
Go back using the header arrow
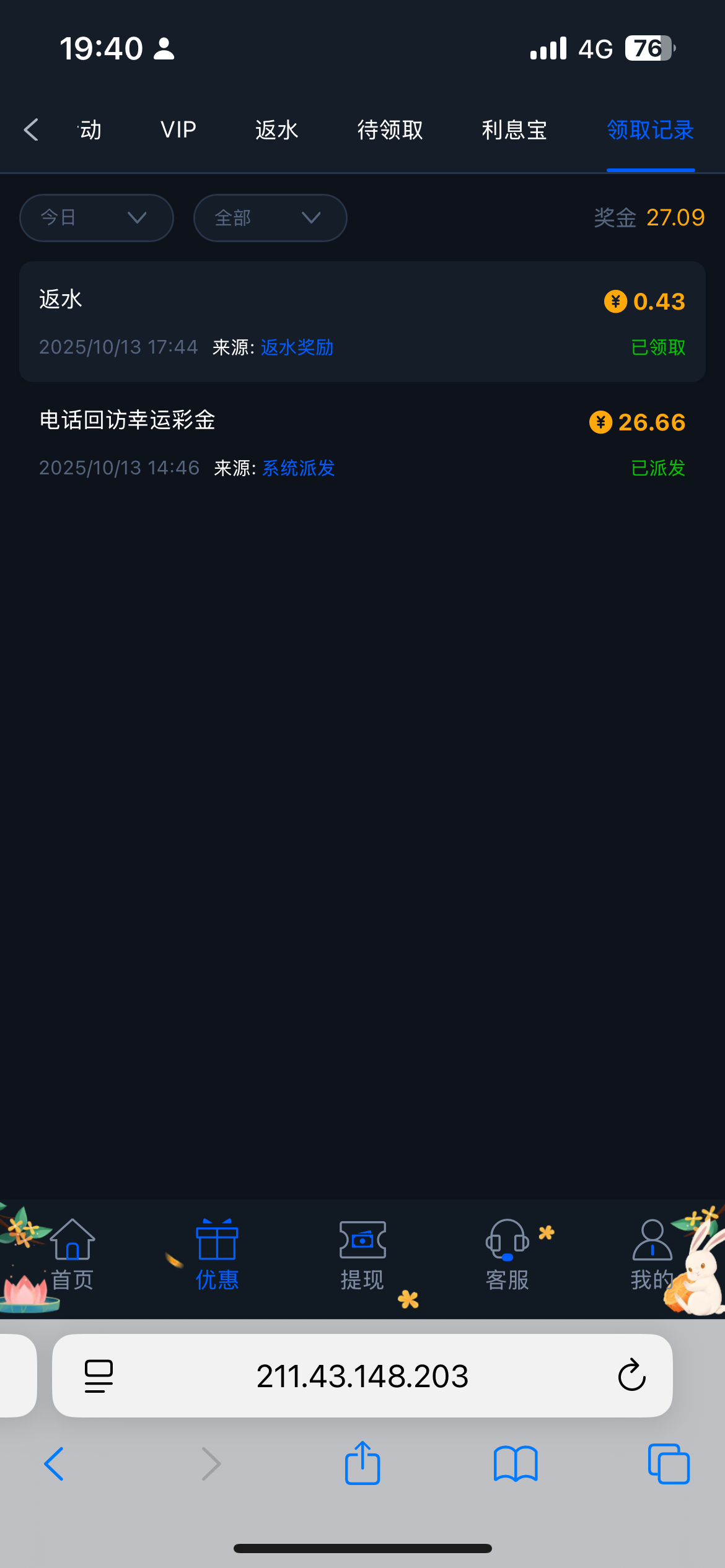point(32,130)
